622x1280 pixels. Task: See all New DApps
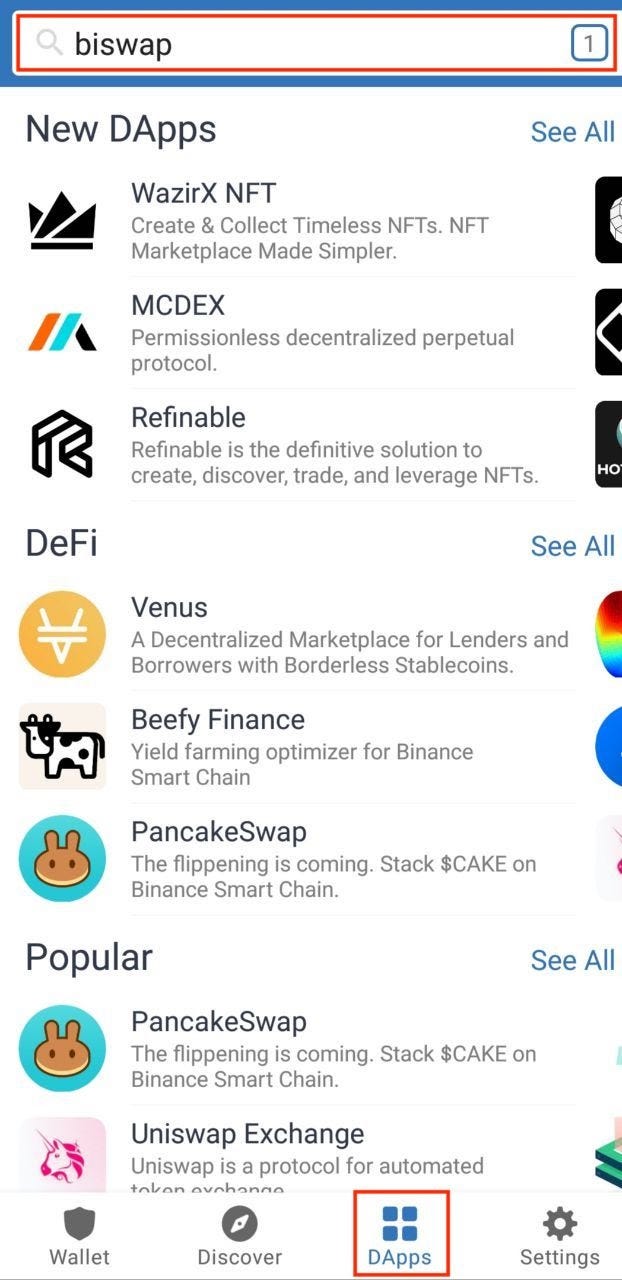[x=572, y=132]
